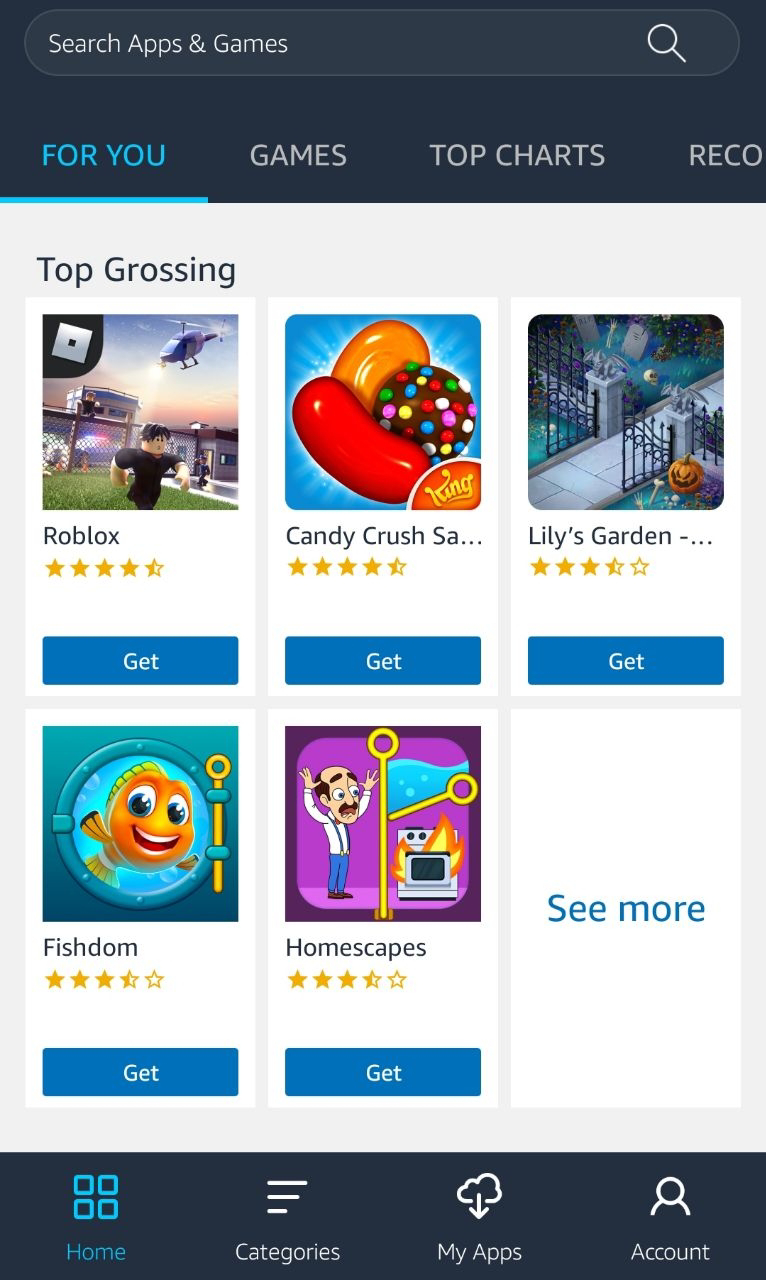Get Candy Crush Saga

point(383,660)
